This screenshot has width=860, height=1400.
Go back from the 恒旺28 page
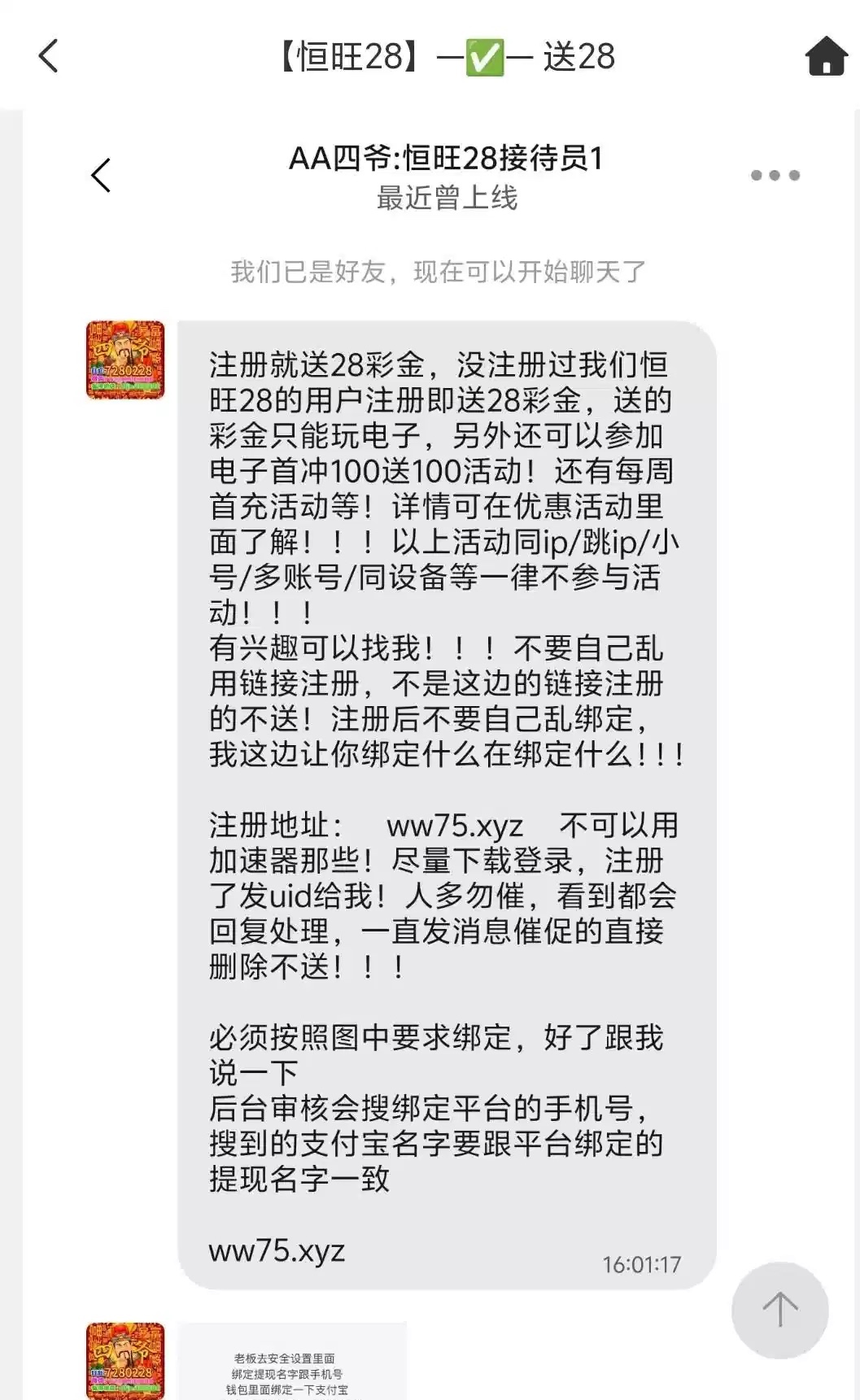[x=49, y=56]
